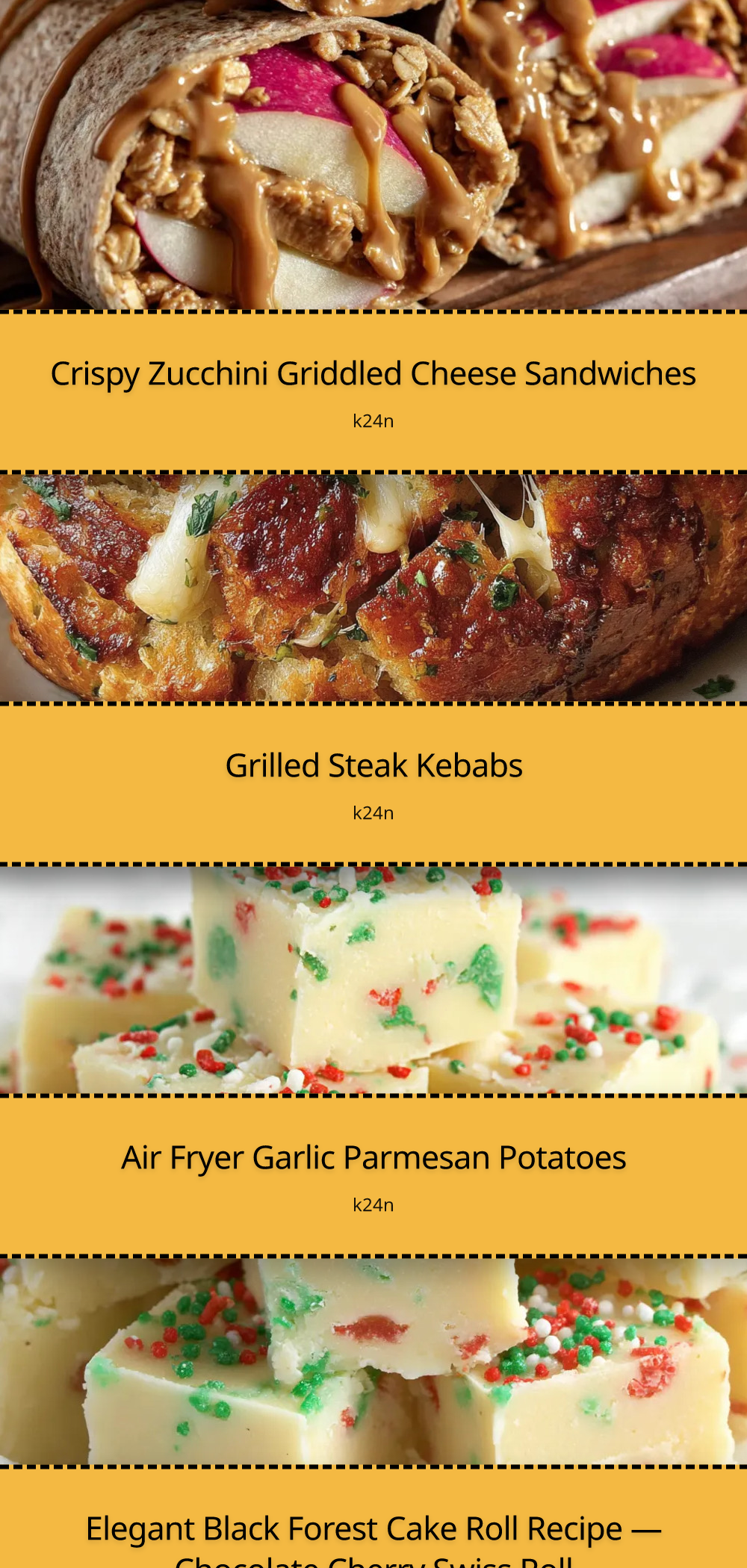Tap the apple granola wrap photo
This screenshot has width=747, height=1568.
pyautogui.click(x=373, y=153)
